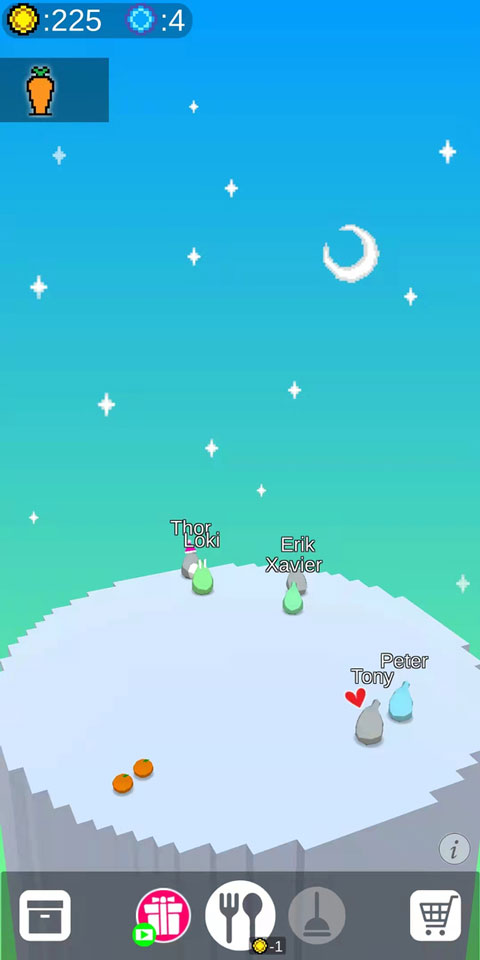Tap the green bunny Loki
Viewport: 480px width, 960px height.
(202, 578)
